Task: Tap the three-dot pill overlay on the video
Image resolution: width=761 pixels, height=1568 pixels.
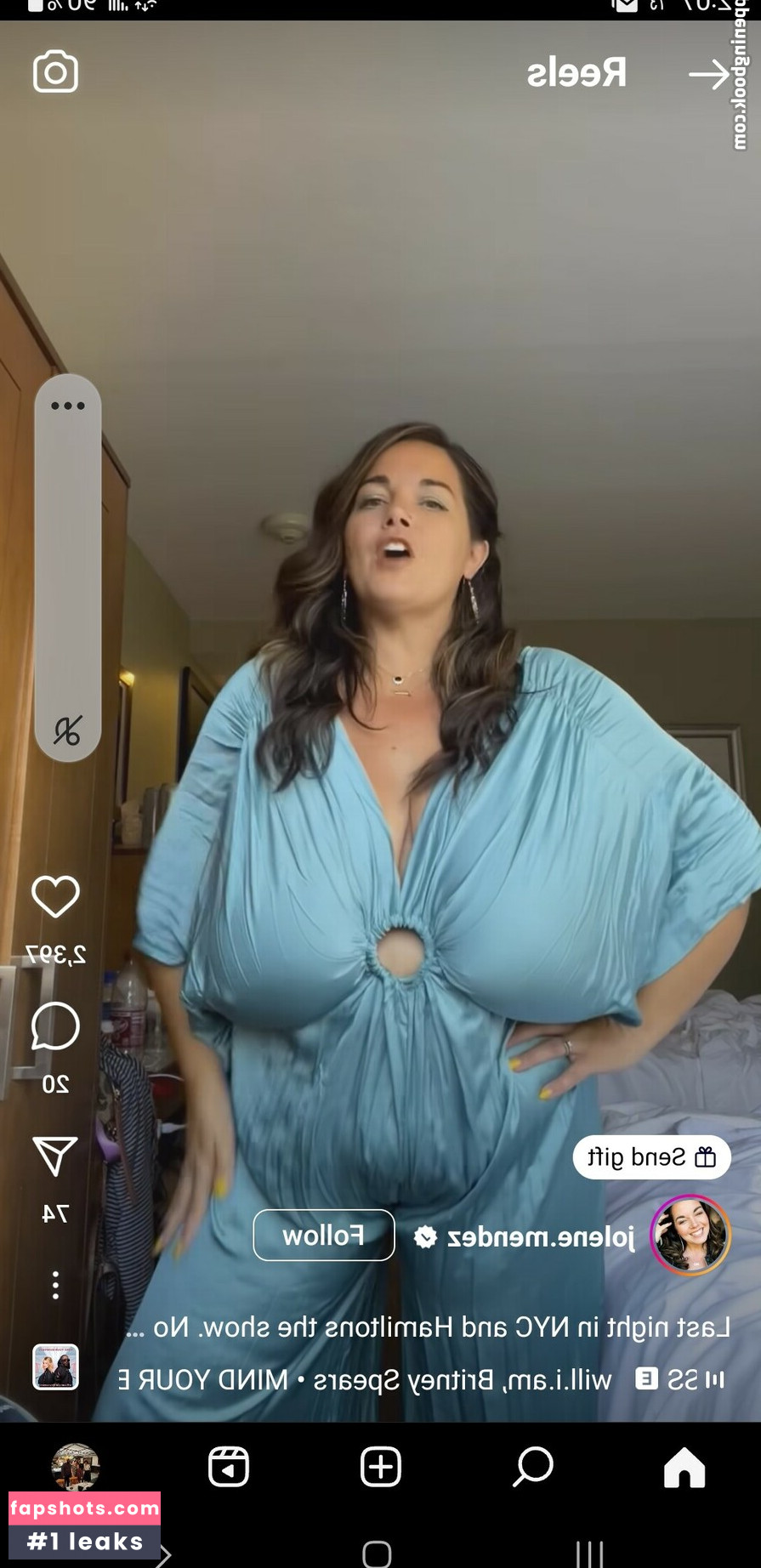Action: coord(67,406)
